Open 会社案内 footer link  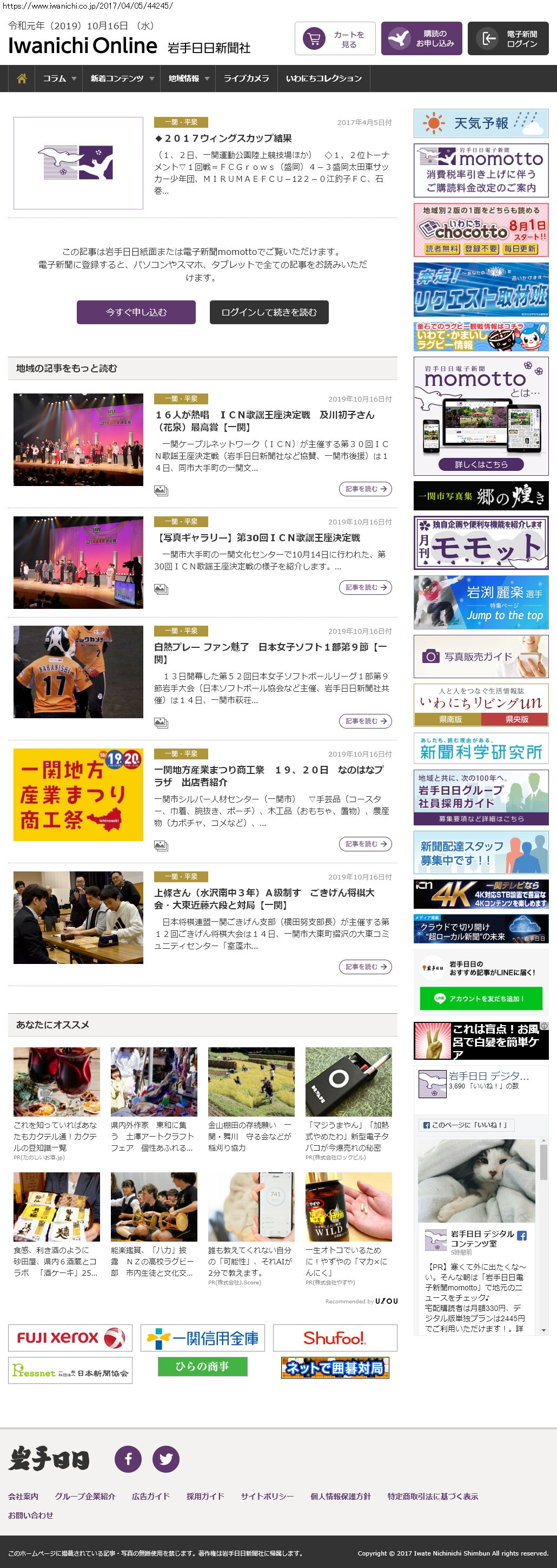(23, 1495)
